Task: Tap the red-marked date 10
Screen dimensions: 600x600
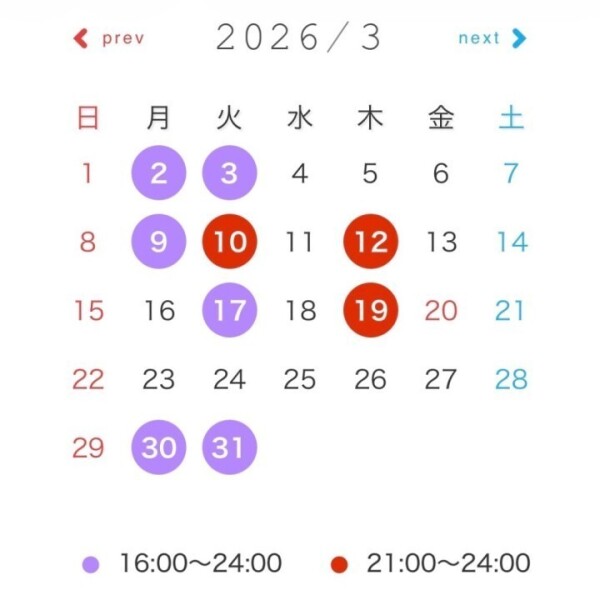Action: 229,242
